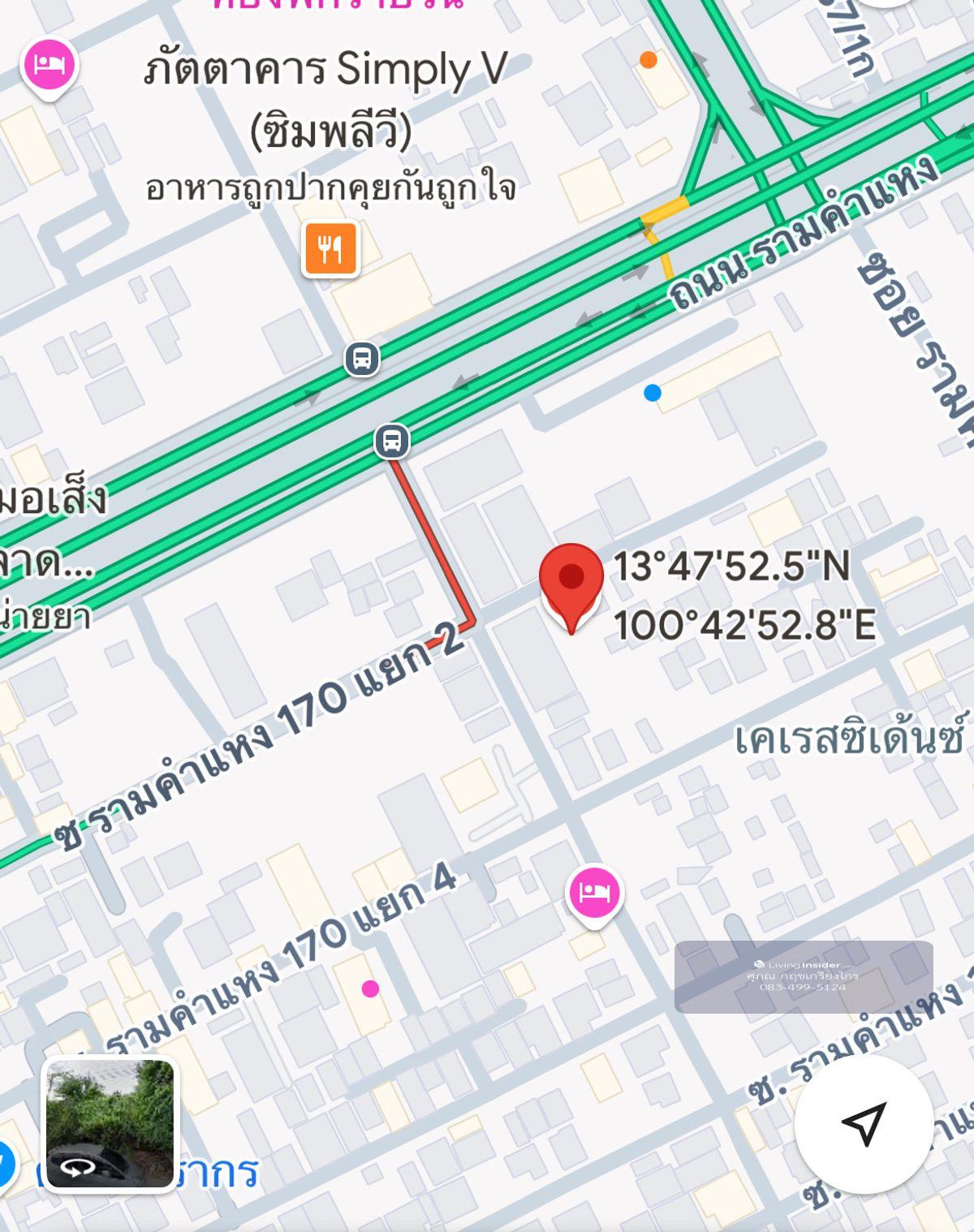
Task: Open the Street View thumbnail preview
Action: (110, 1124)
